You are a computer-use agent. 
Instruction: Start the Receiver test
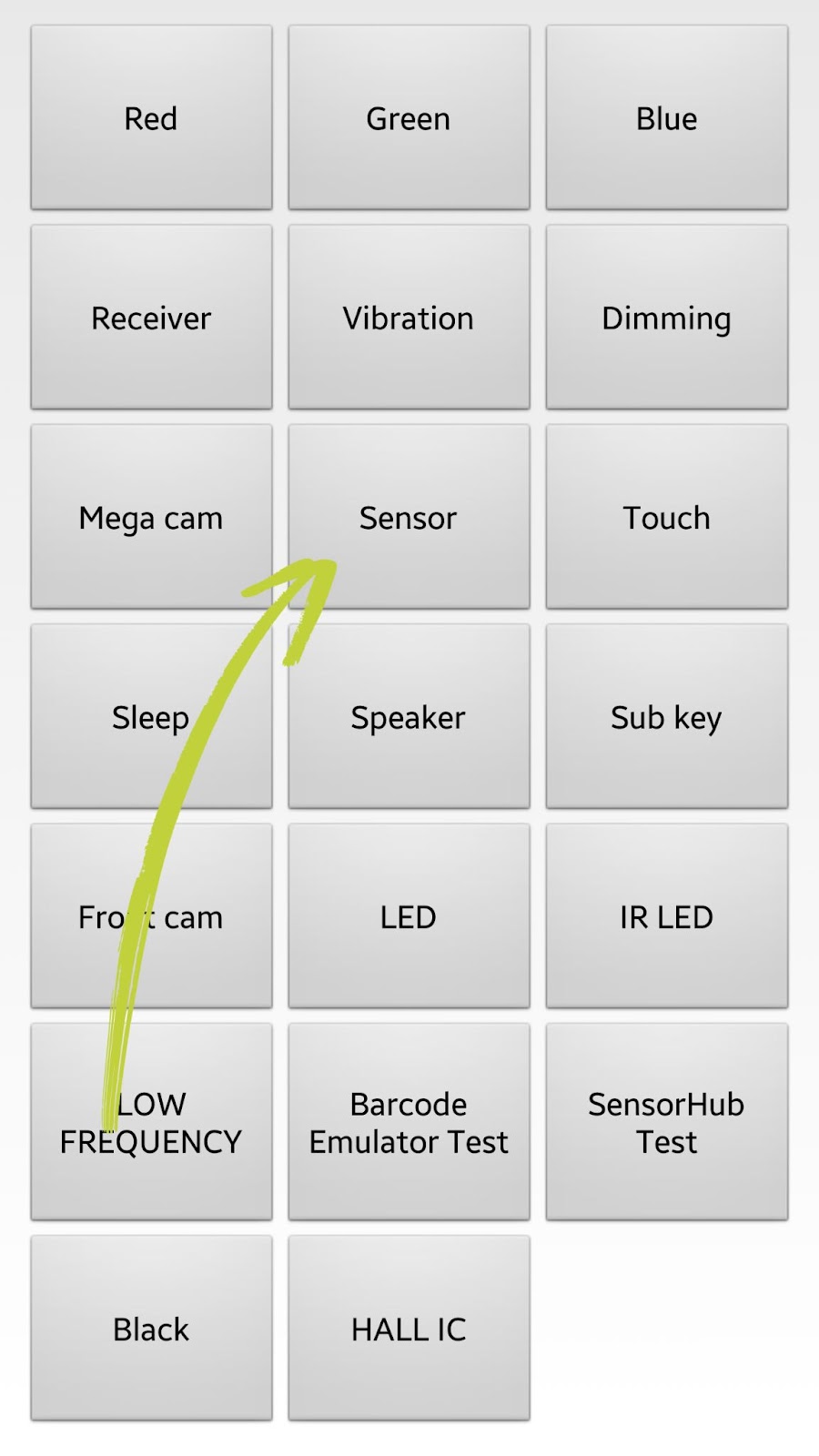point(151,318)
